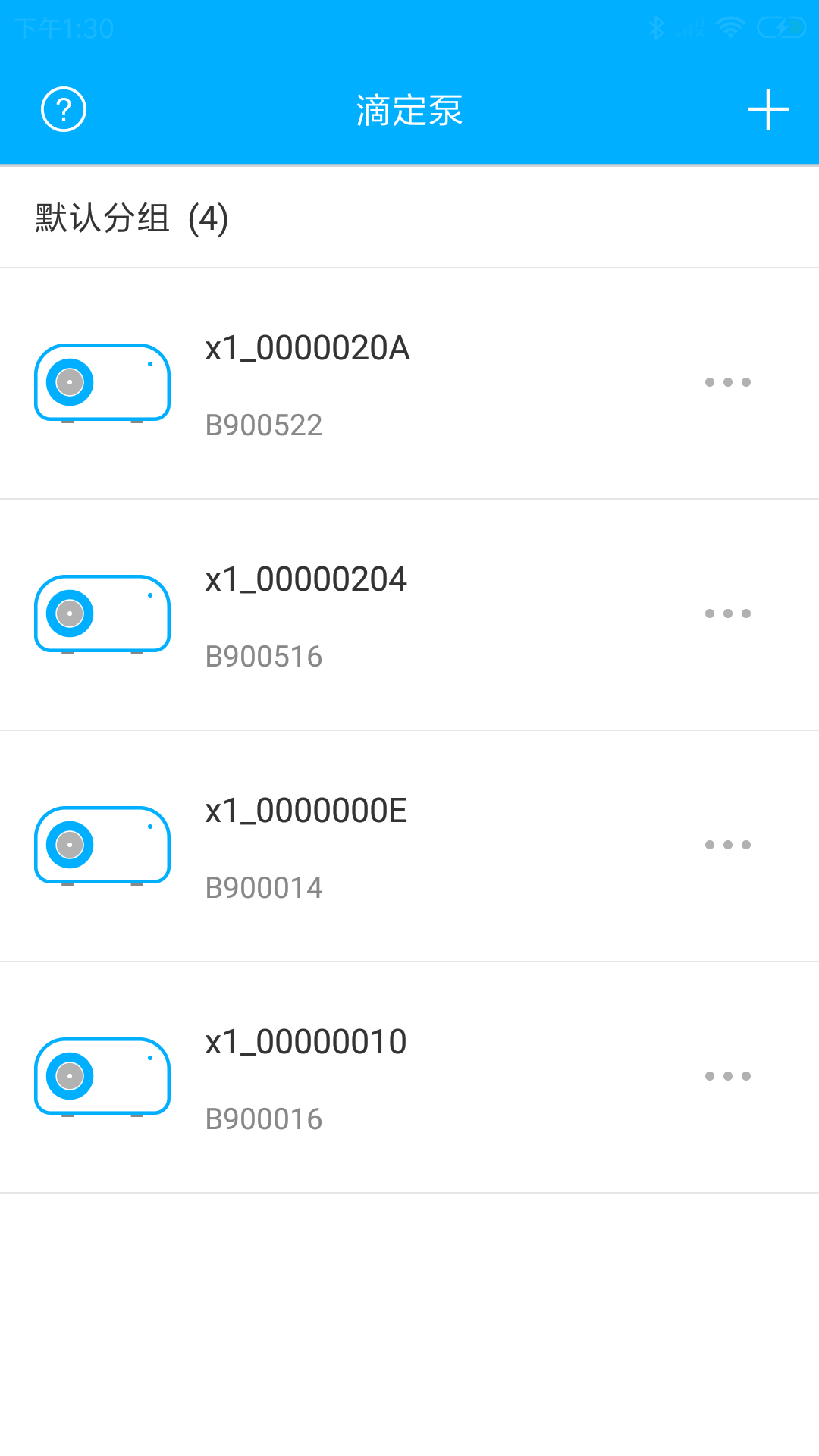
Task: Tap the serial number B900522
Action: pyautogui.click(x=264, y=425)
